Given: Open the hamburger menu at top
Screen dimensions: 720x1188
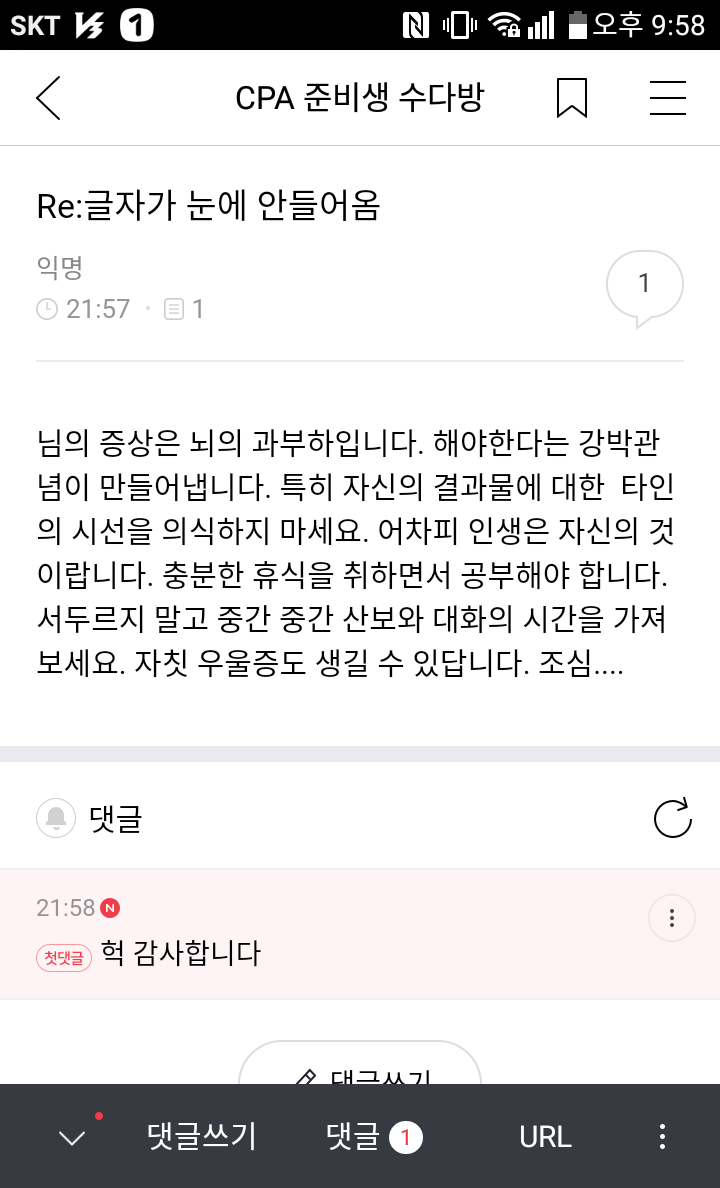Looking at the screenshot, I should pos(667,98).
